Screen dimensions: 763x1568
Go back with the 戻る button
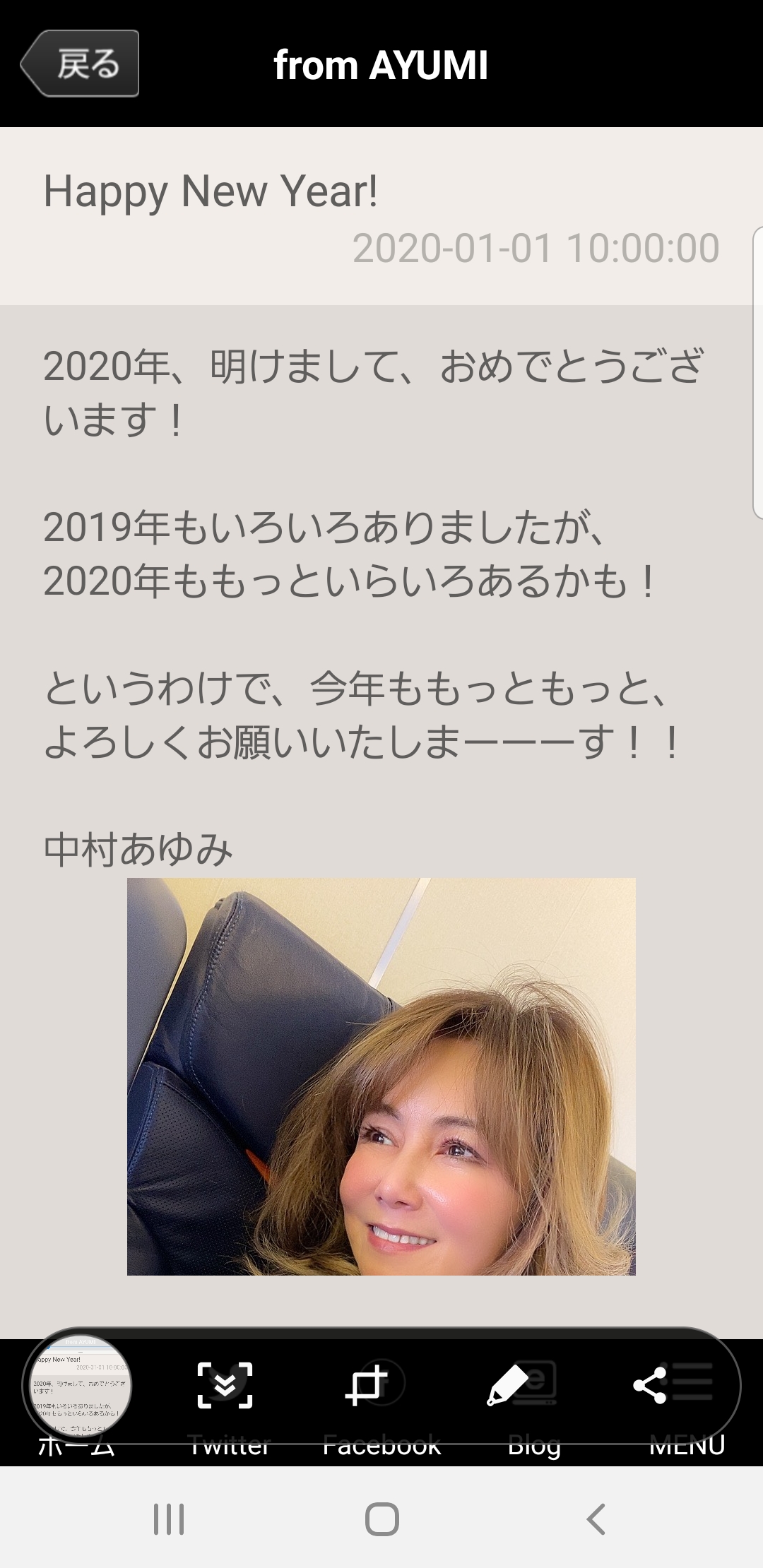[79, 64]
